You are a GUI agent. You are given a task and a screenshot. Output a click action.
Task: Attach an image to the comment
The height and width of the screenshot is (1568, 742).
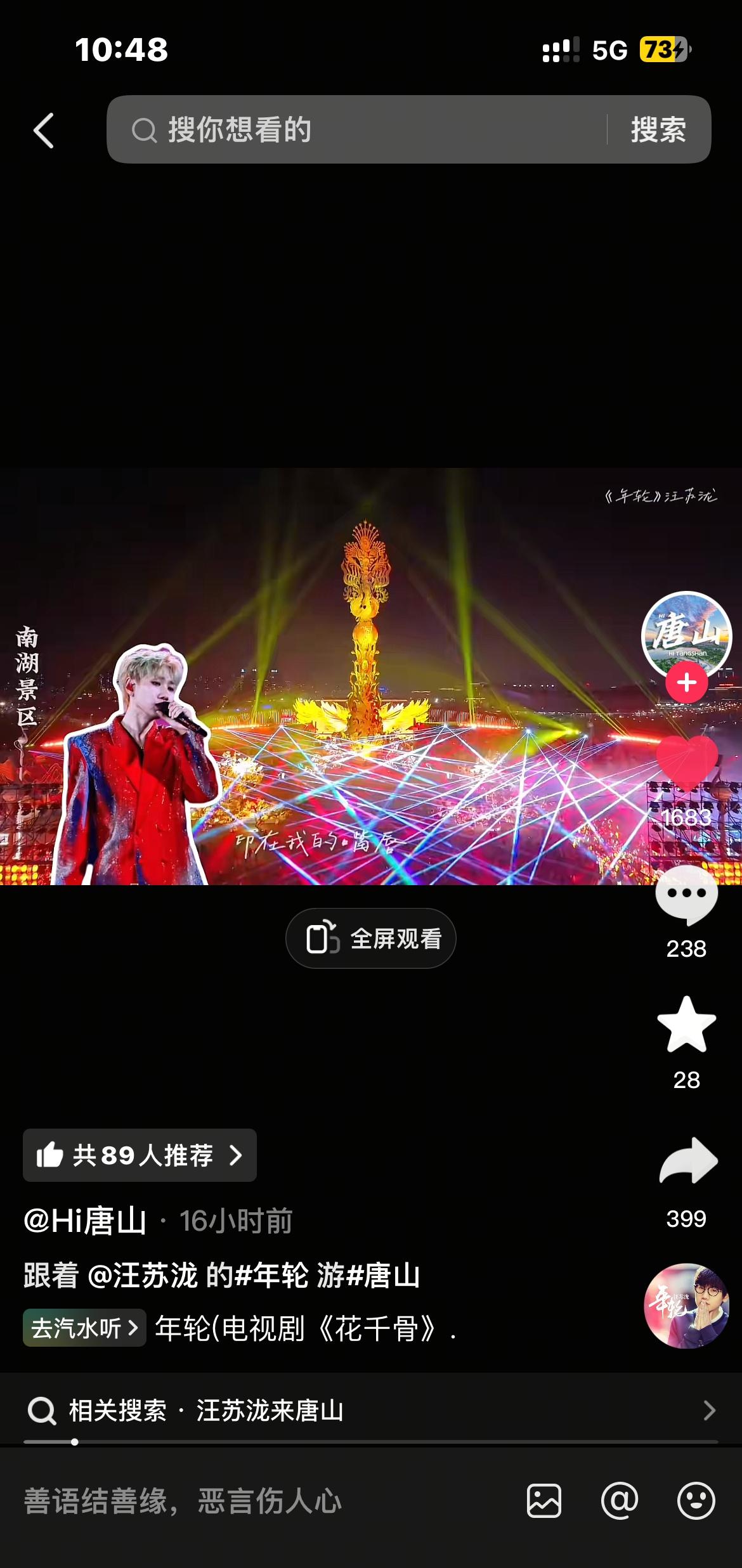(544, 1501)
